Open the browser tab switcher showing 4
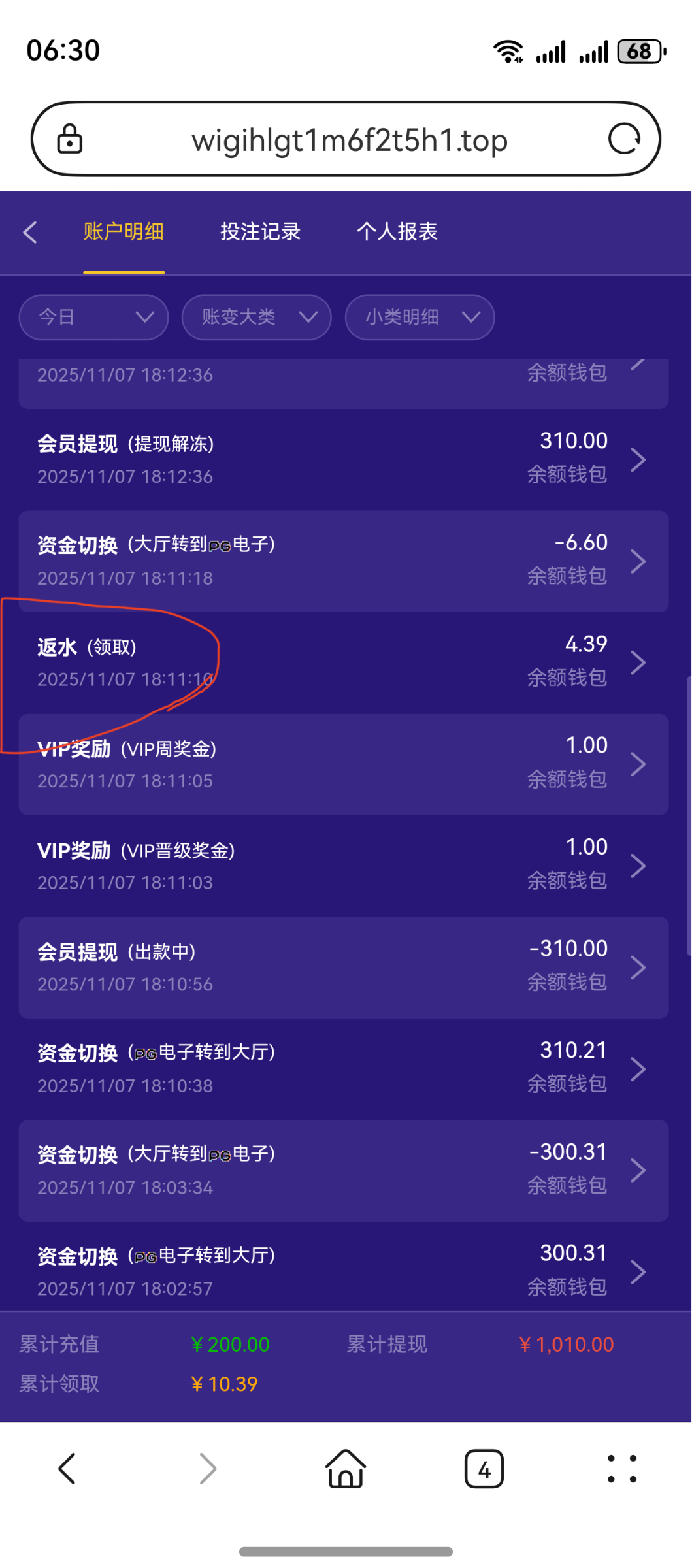This screenshot has height=1568, width=692. (x=484, y=1469)
